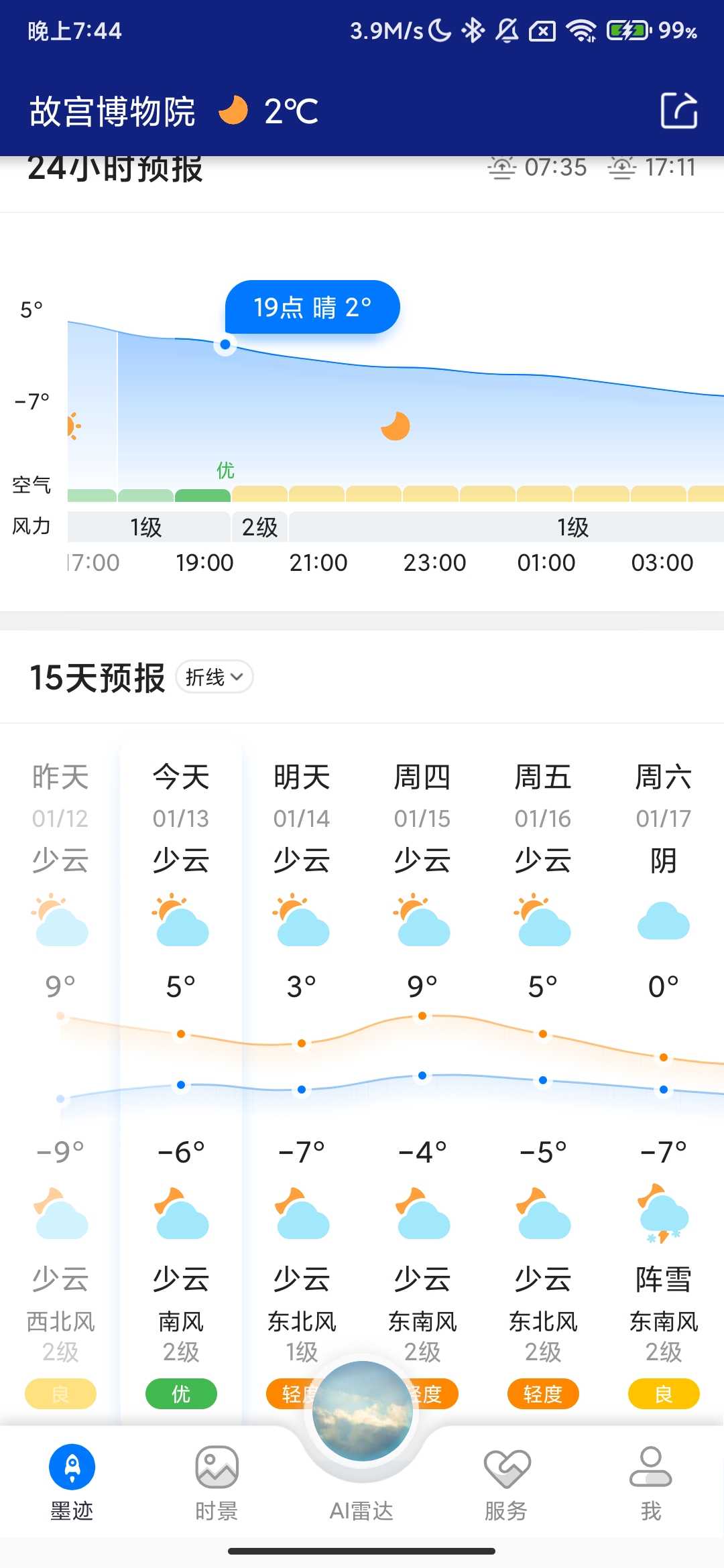This screenshot has width=724, height=1568.
Task: Toggle tomorrow's 轻度 pollution badge
Action: coord(301,1394)
